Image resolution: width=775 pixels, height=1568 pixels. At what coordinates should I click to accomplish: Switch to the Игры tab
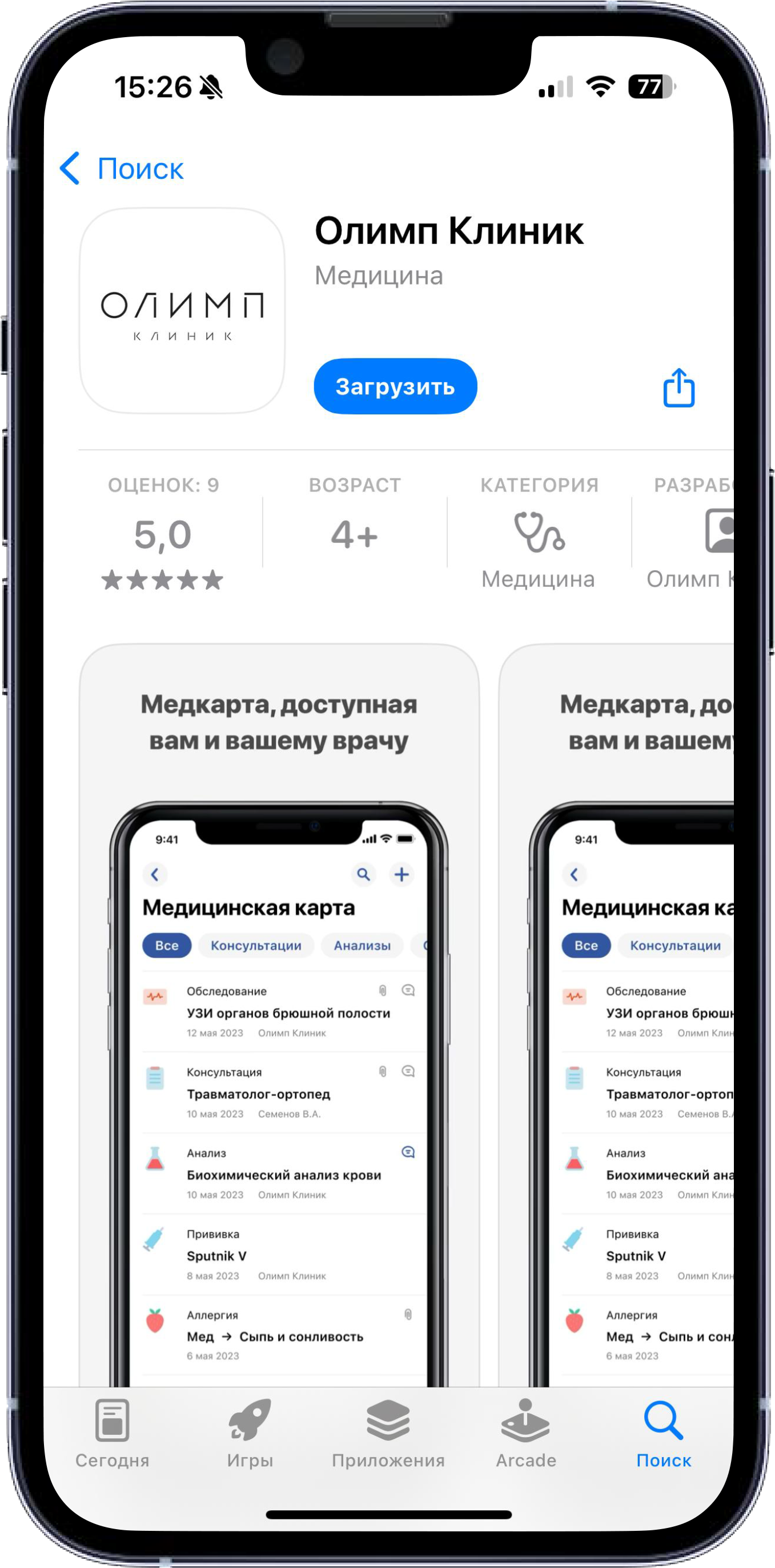250,1434
